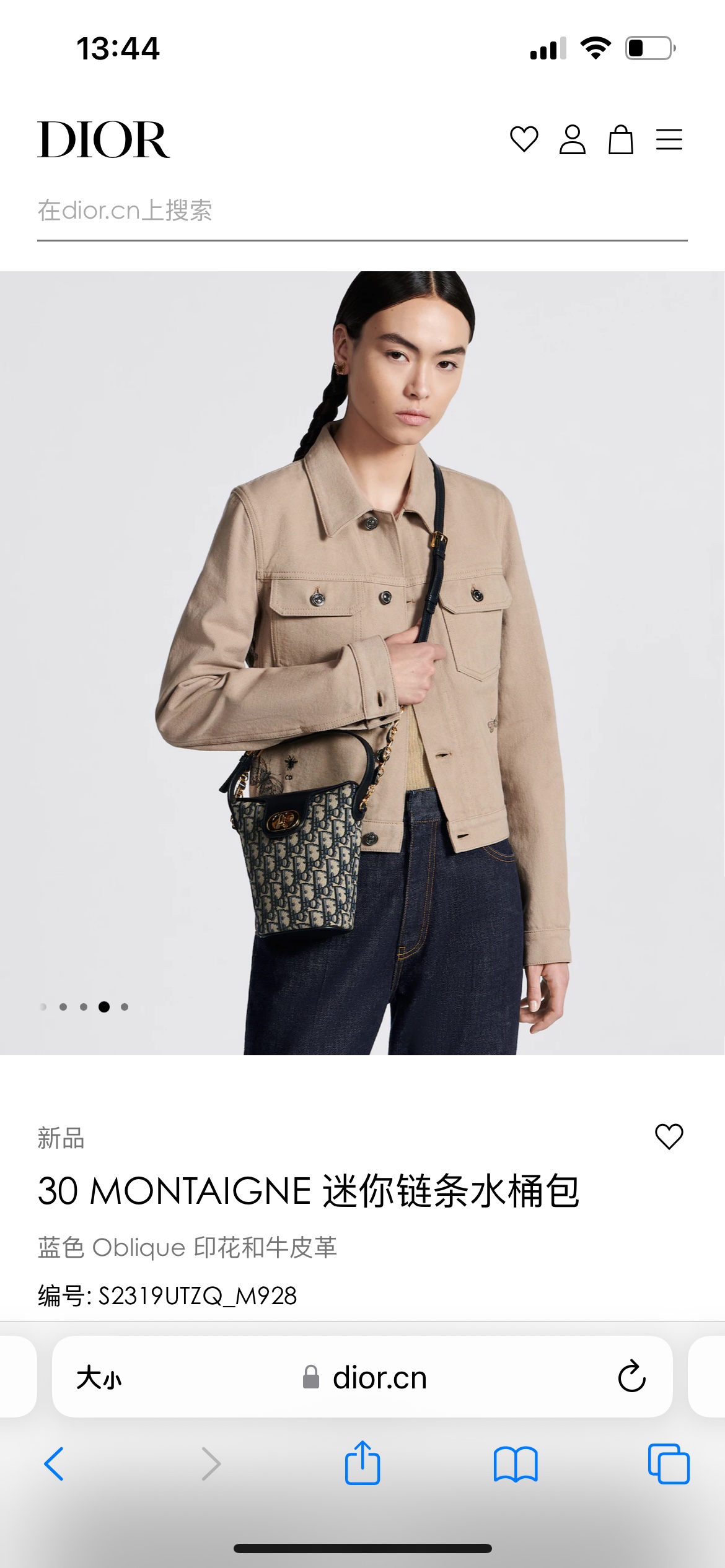The width and height of the screenshot is (725, 1568).
Task: Open the wishlist heart in header
Action: tap(524, 139)
